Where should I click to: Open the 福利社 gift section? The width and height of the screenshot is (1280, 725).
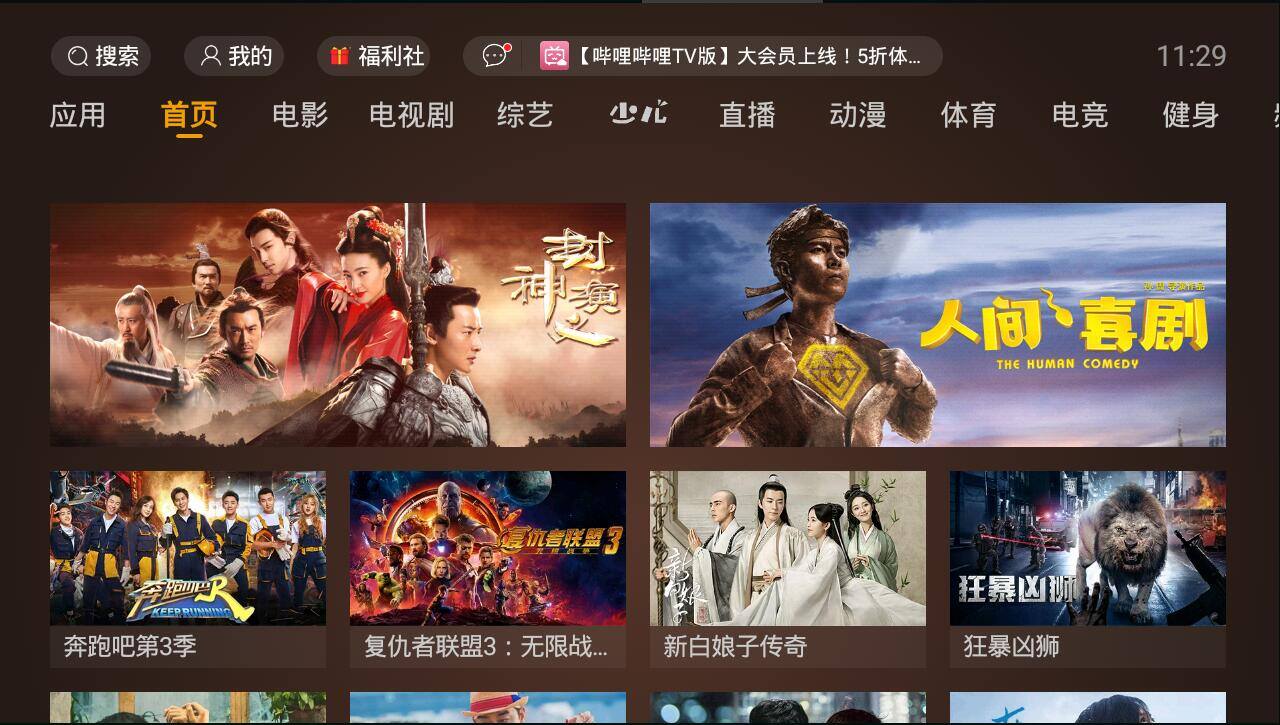coord(377,56)
